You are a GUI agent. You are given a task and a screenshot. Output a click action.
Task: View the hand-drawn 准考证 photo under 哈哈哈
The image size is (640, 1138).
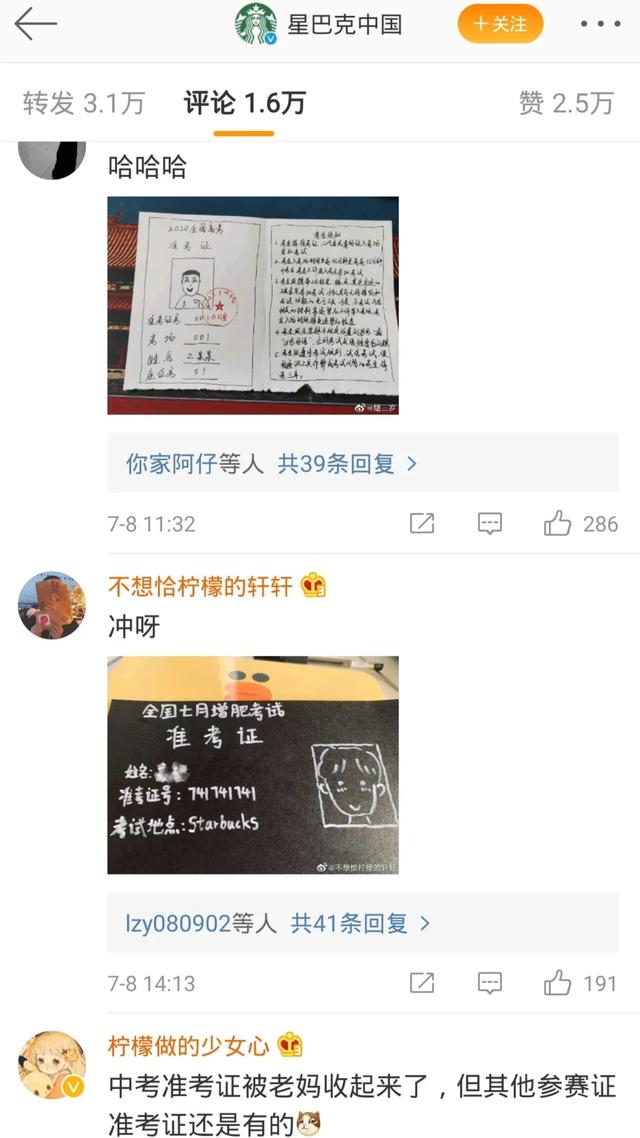pyautogui.click(x=253, y=305)
